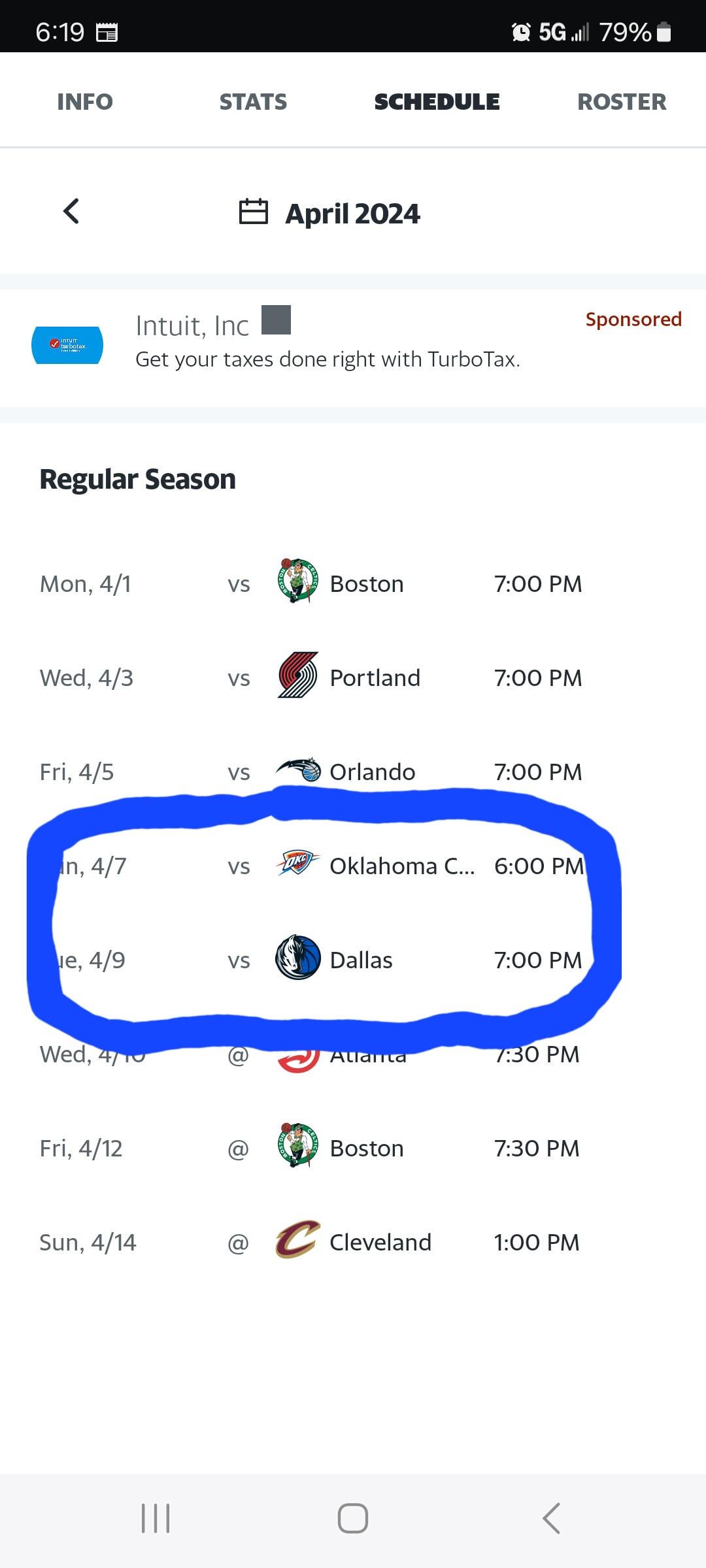Tap the system back button
Image resolution: width=706 pixels, height=1568 pixels.
(x=551, y=1518)
